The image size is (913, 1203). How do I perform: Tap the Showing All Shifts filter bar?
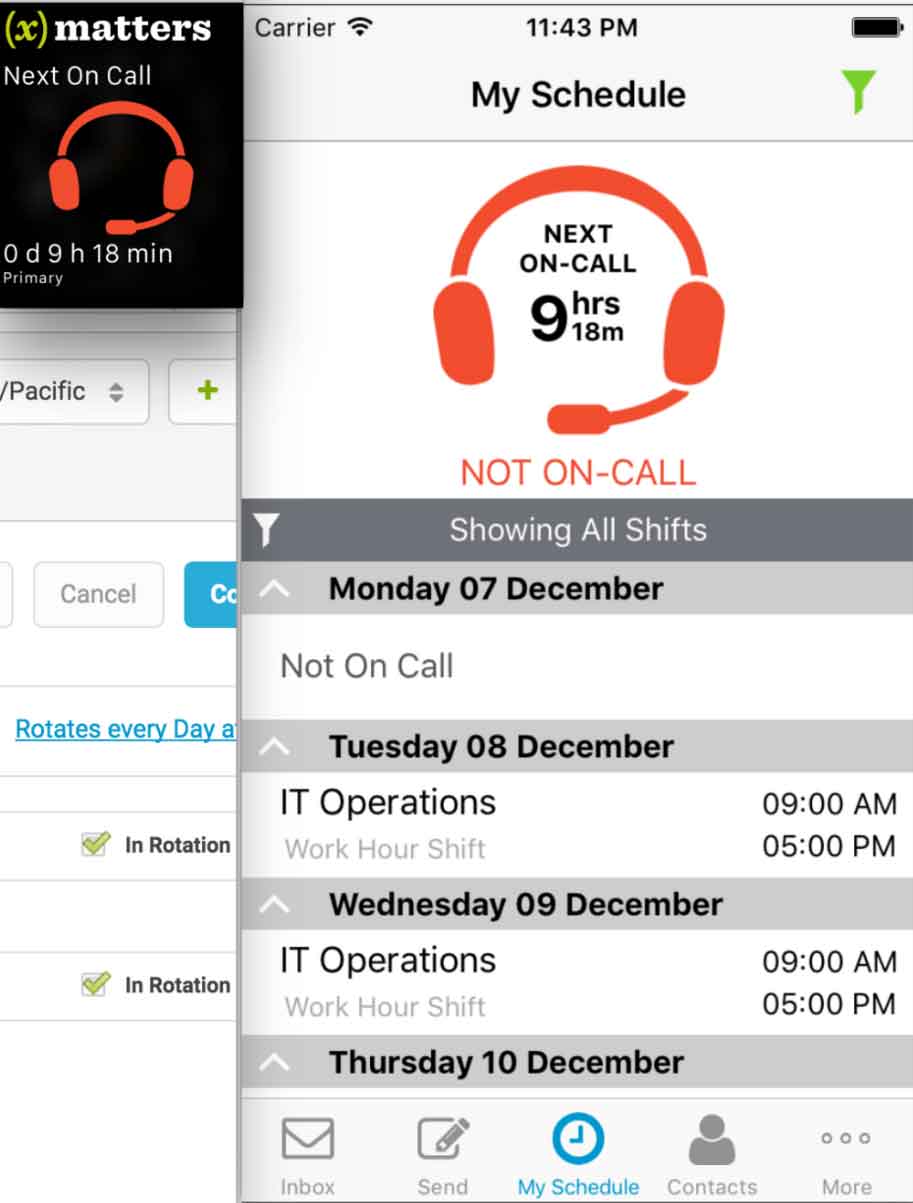pyautogui.click(x=577, y=530)
